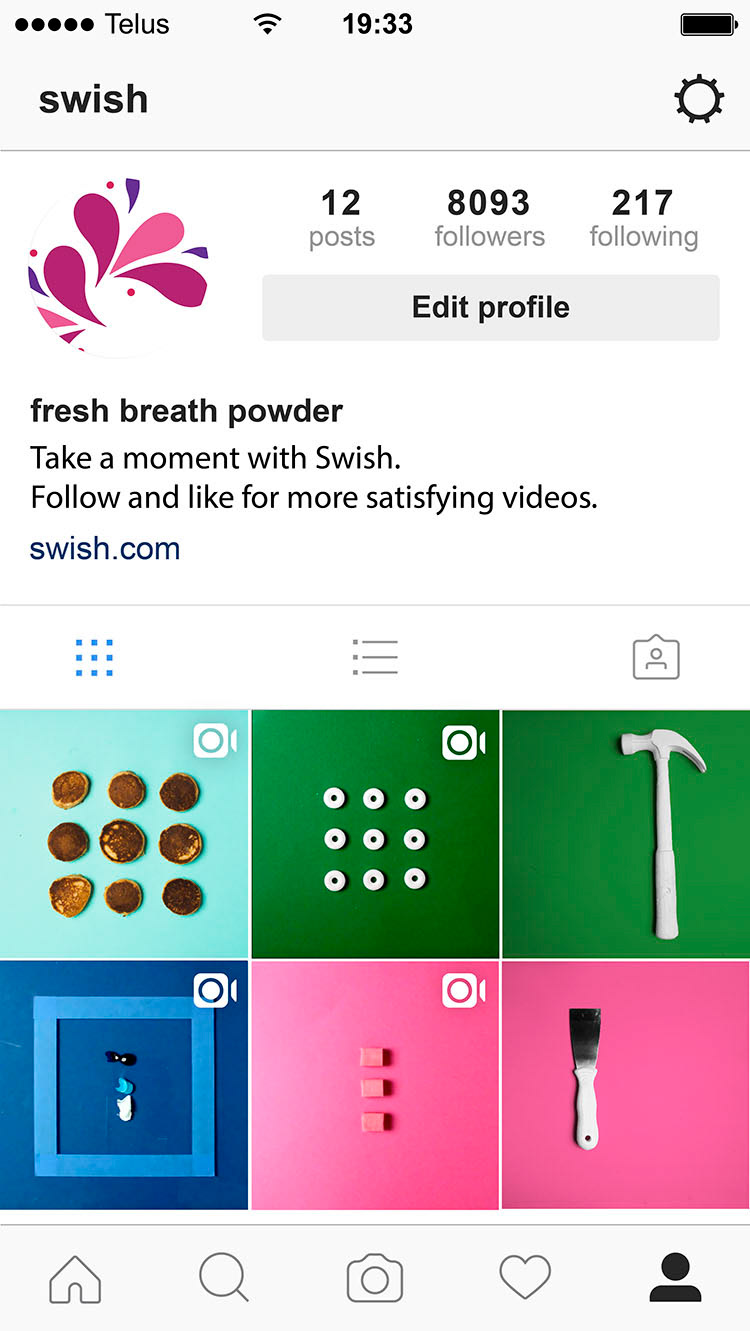
Task: Select the profile tab
Action: tap(675, 1279)
